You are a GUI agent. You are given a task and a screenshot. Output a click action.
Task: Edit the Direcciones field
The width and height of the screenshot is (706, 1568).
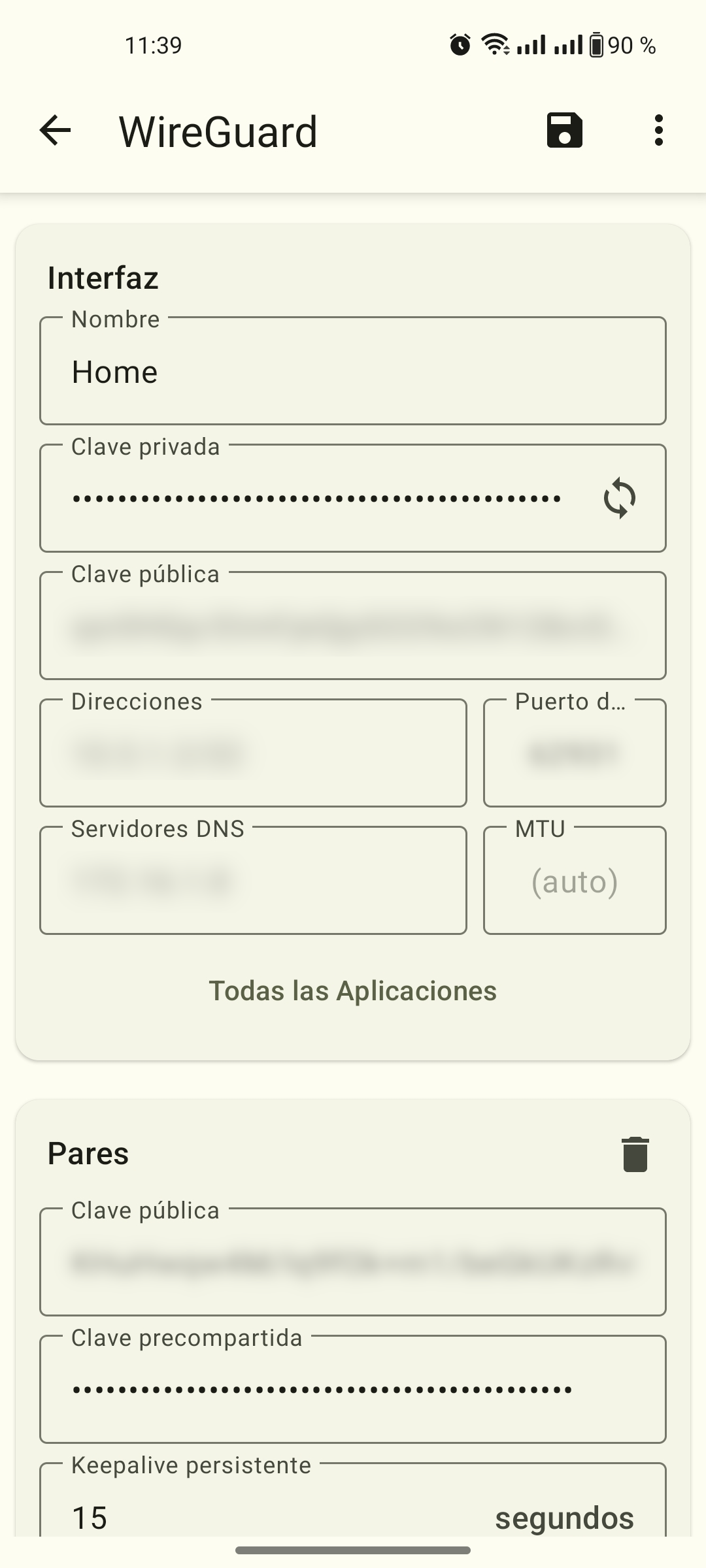[x=253, y=754]
